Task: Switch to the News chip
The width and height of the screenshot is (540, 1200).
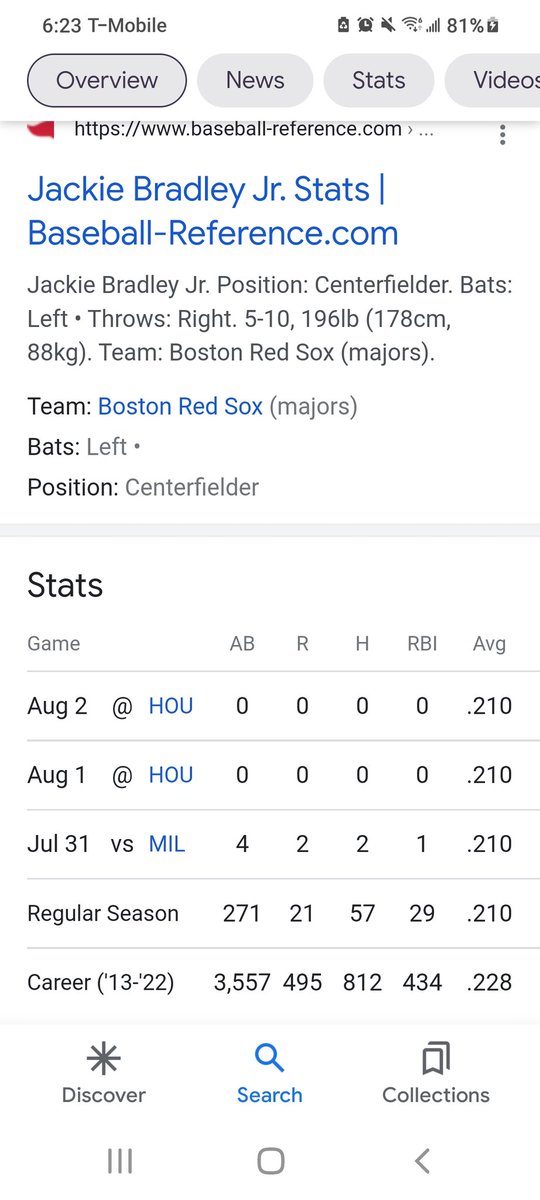Action: [x=255, y=80]
